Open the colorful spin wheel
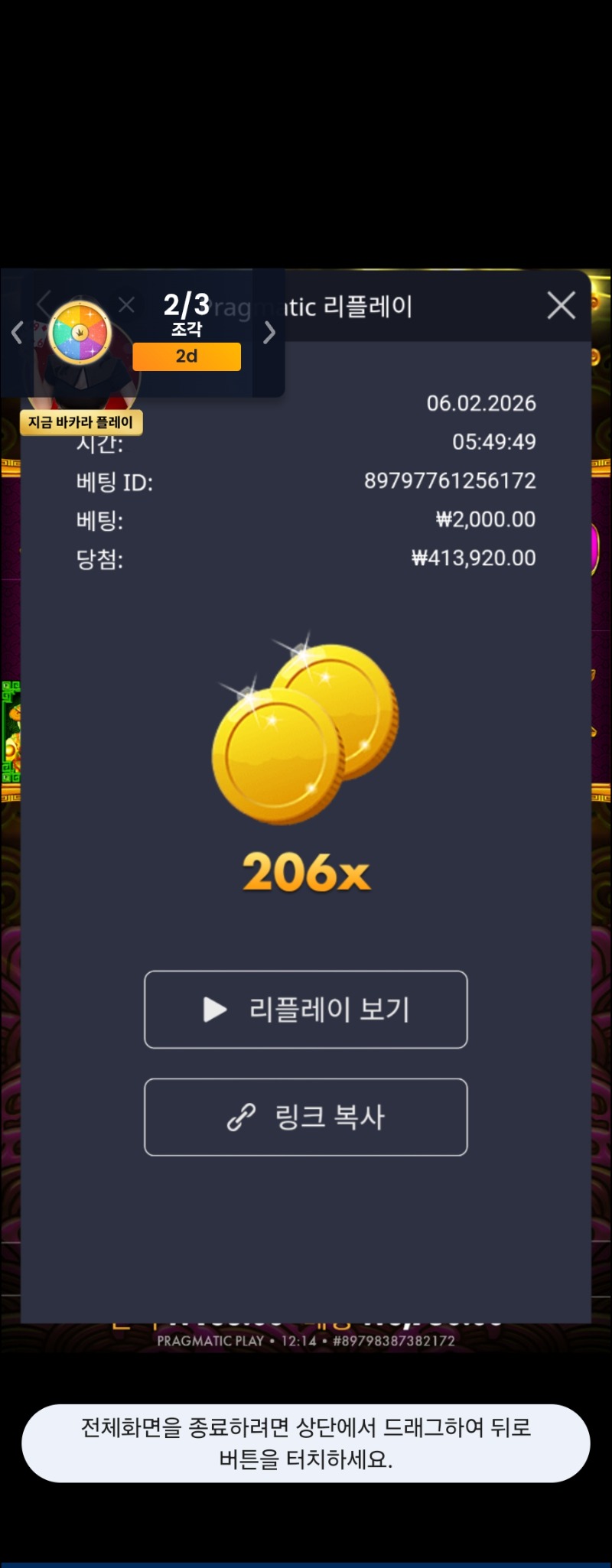The image size is (612, 1568). click(80, 333)
